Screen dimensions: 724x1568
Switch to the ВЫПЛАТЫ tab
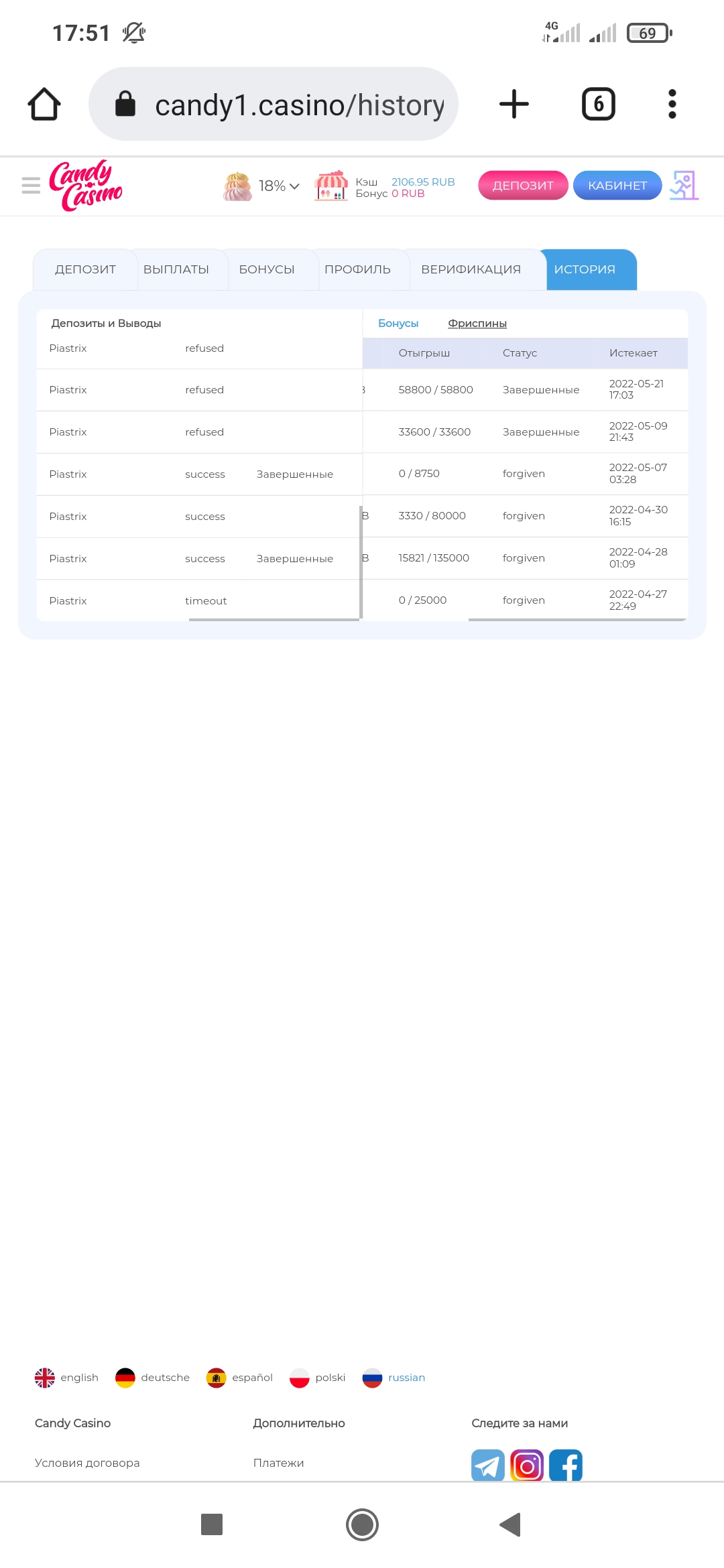click(176, 269)
